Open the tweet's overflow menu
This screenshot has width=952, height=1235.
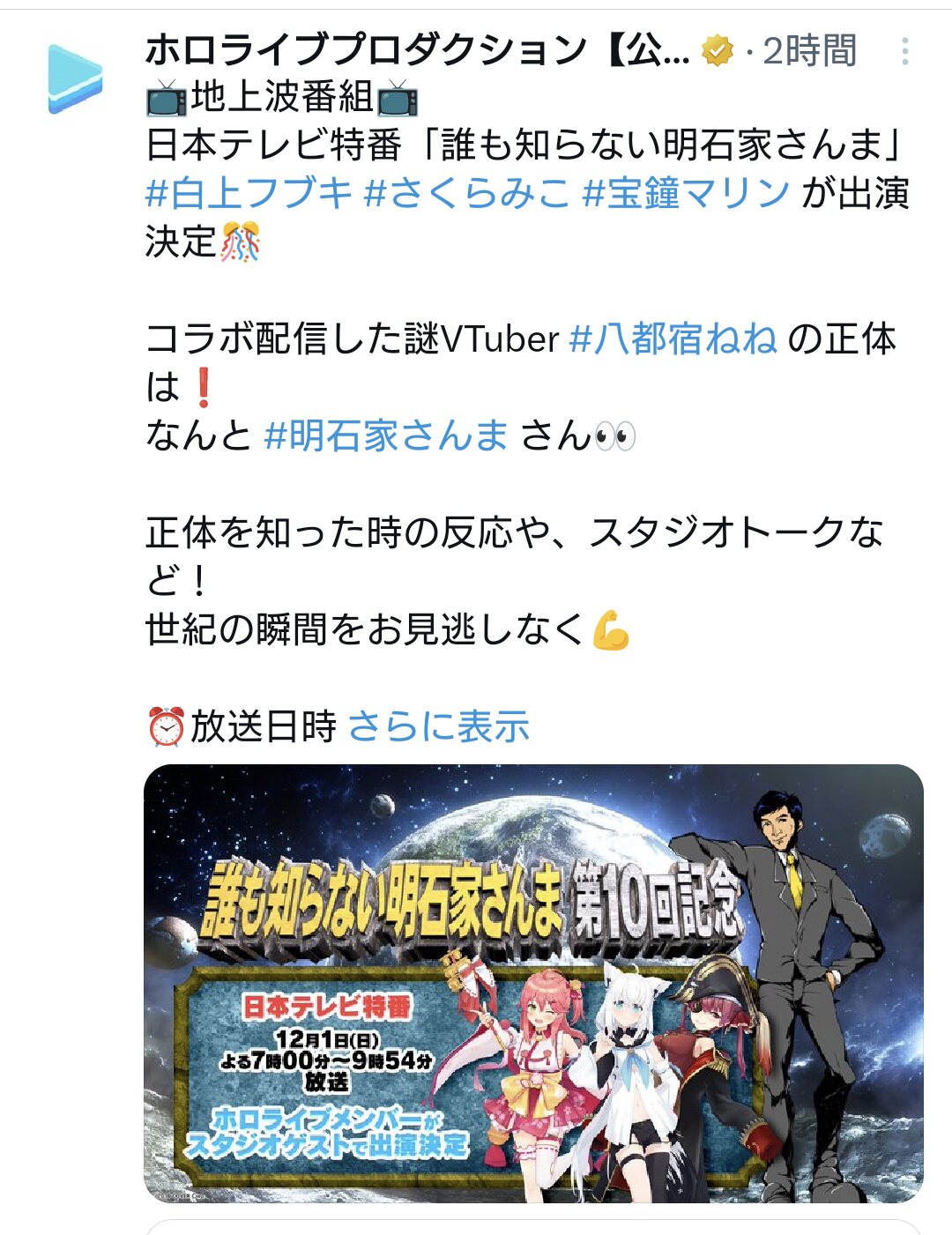tap(904, 52)
